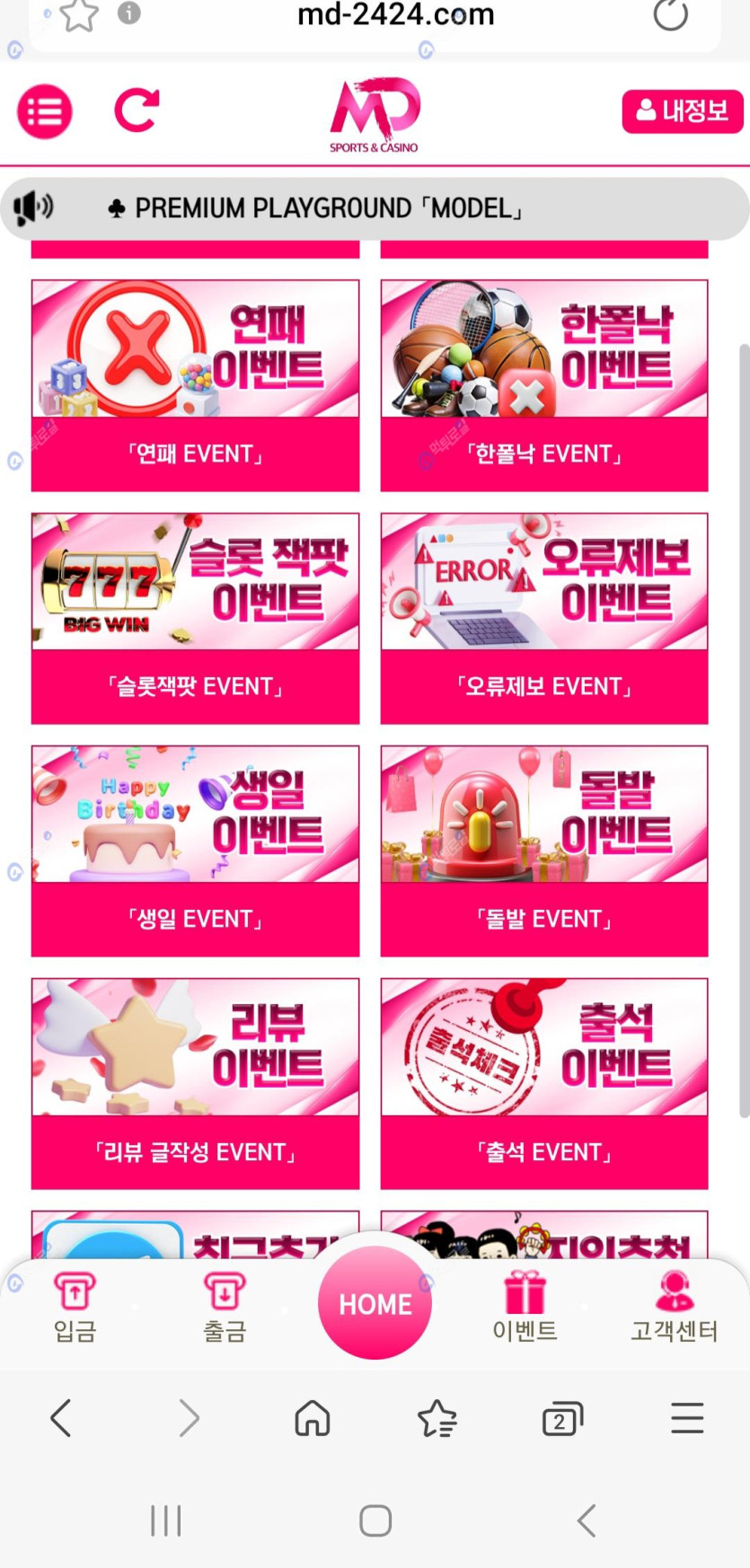This screenshot has width=750, height=1568.
Task: Open browser tabs switcher showing 2
Action: pos(562,1419)
